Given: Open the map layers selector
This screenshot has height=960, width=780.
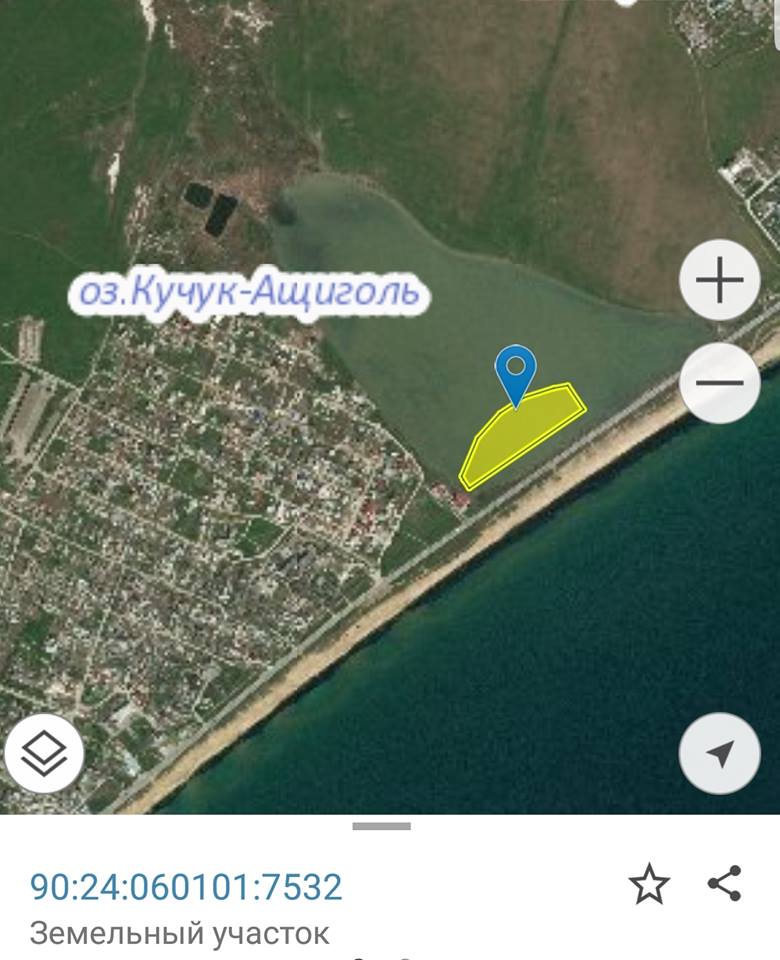Looking at the screenshot, I should tap(44, 754).
